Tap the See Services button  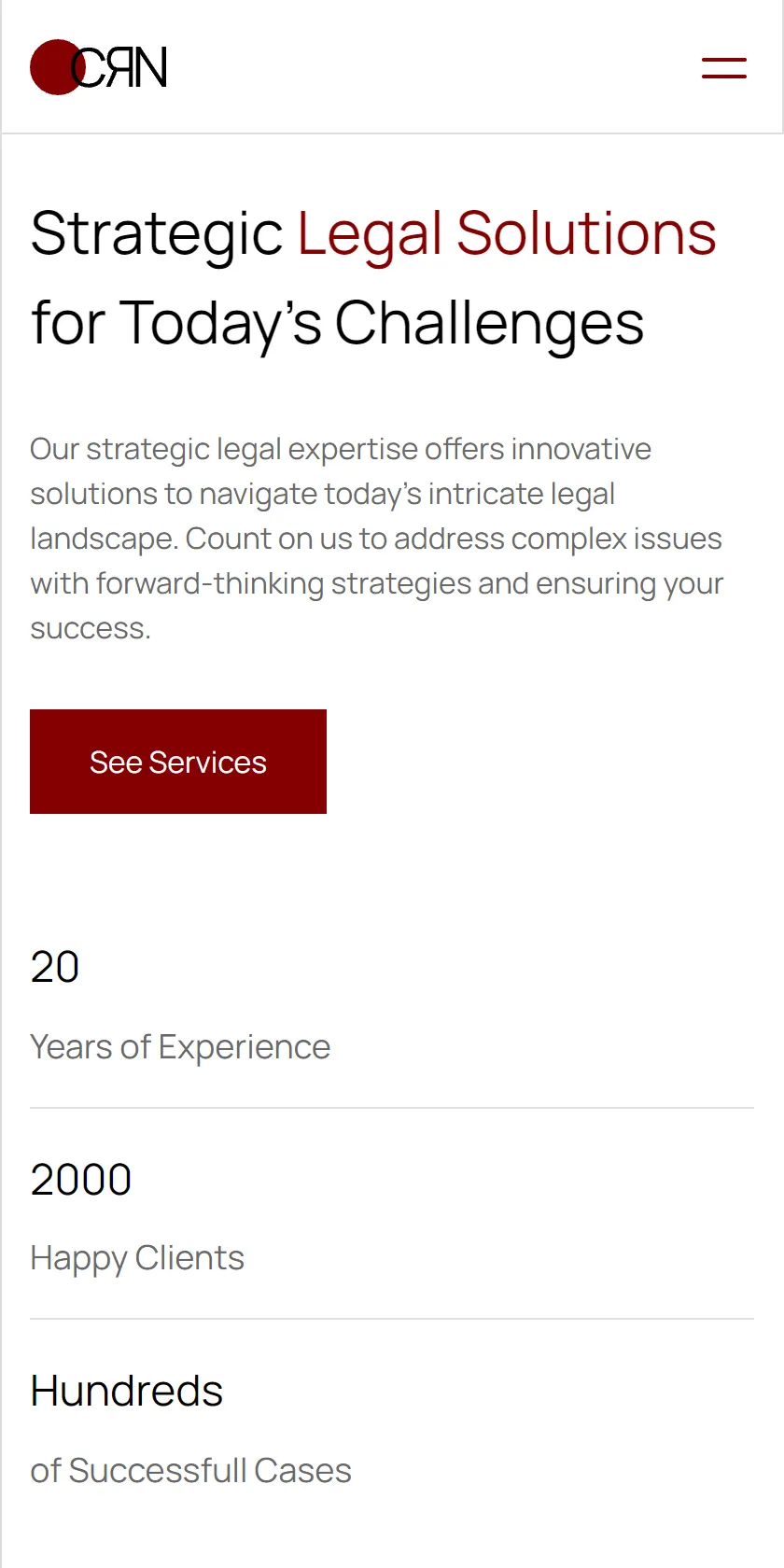click(178, 762)
